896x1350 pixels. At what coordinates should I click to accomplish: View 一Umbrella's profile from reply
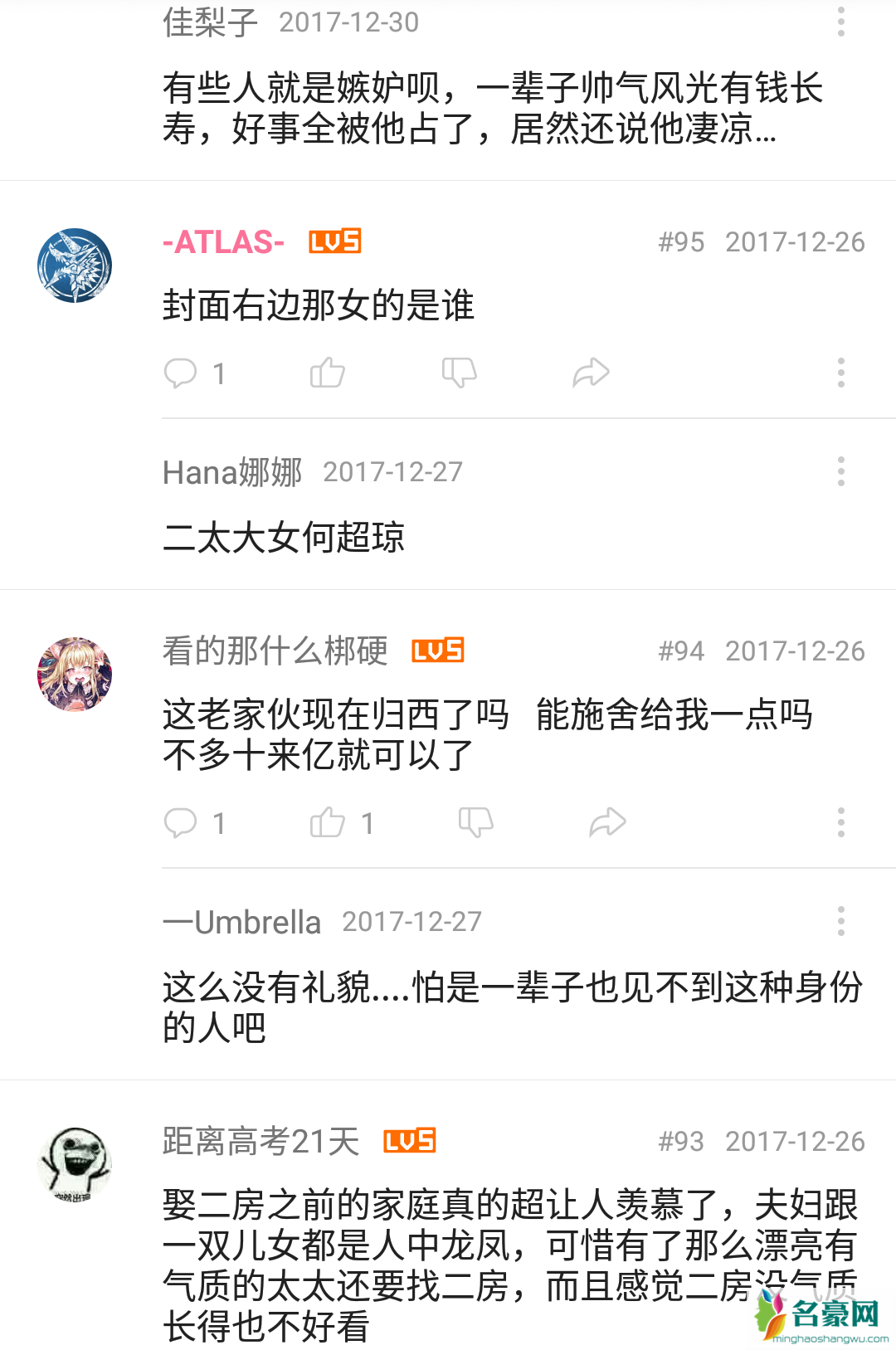(242, 922)
